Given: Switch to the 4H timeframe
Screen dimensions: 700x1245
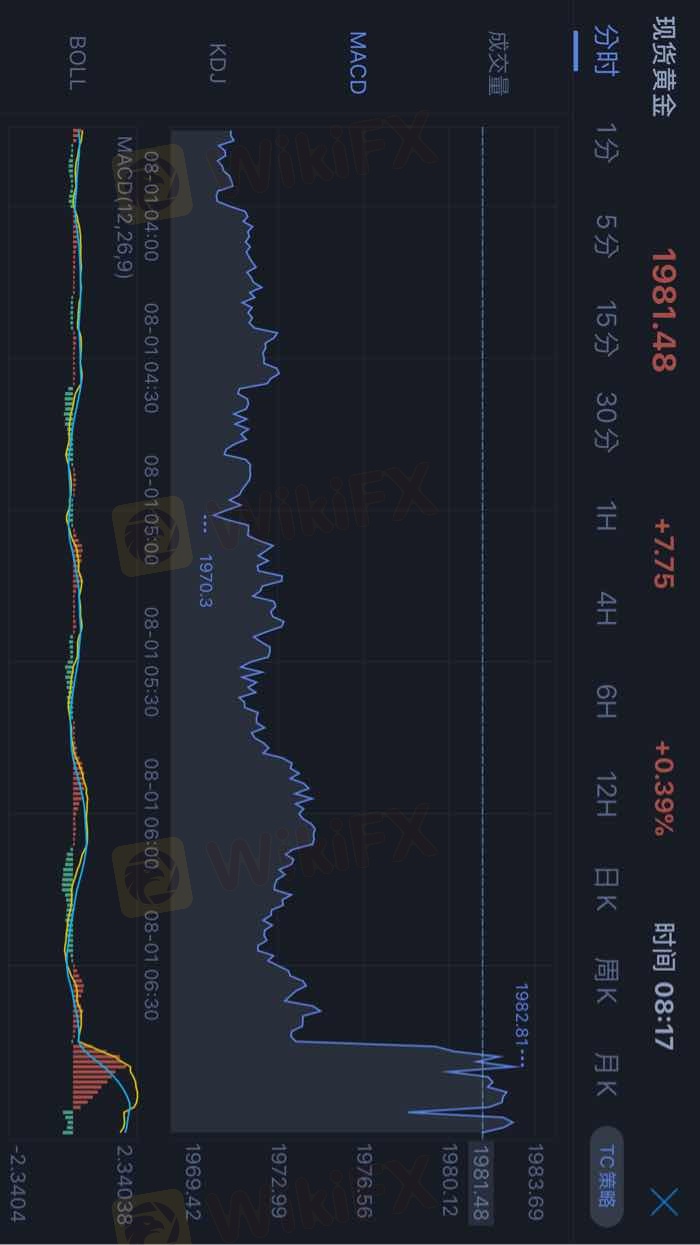Looking at the screenshot, I should click(x=606, y=608).
